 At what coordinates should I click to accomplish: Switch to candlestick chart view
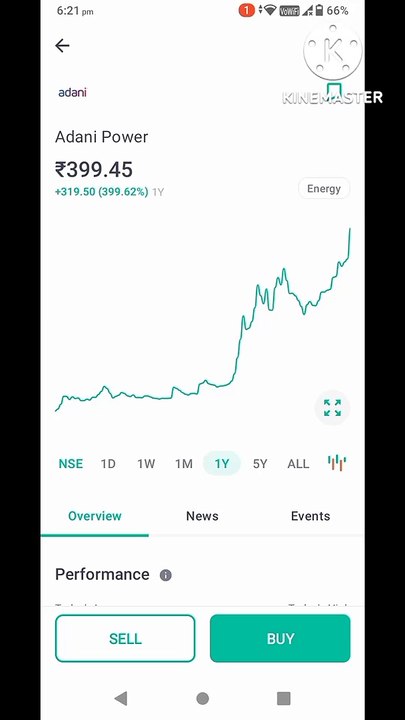[337, 463]
